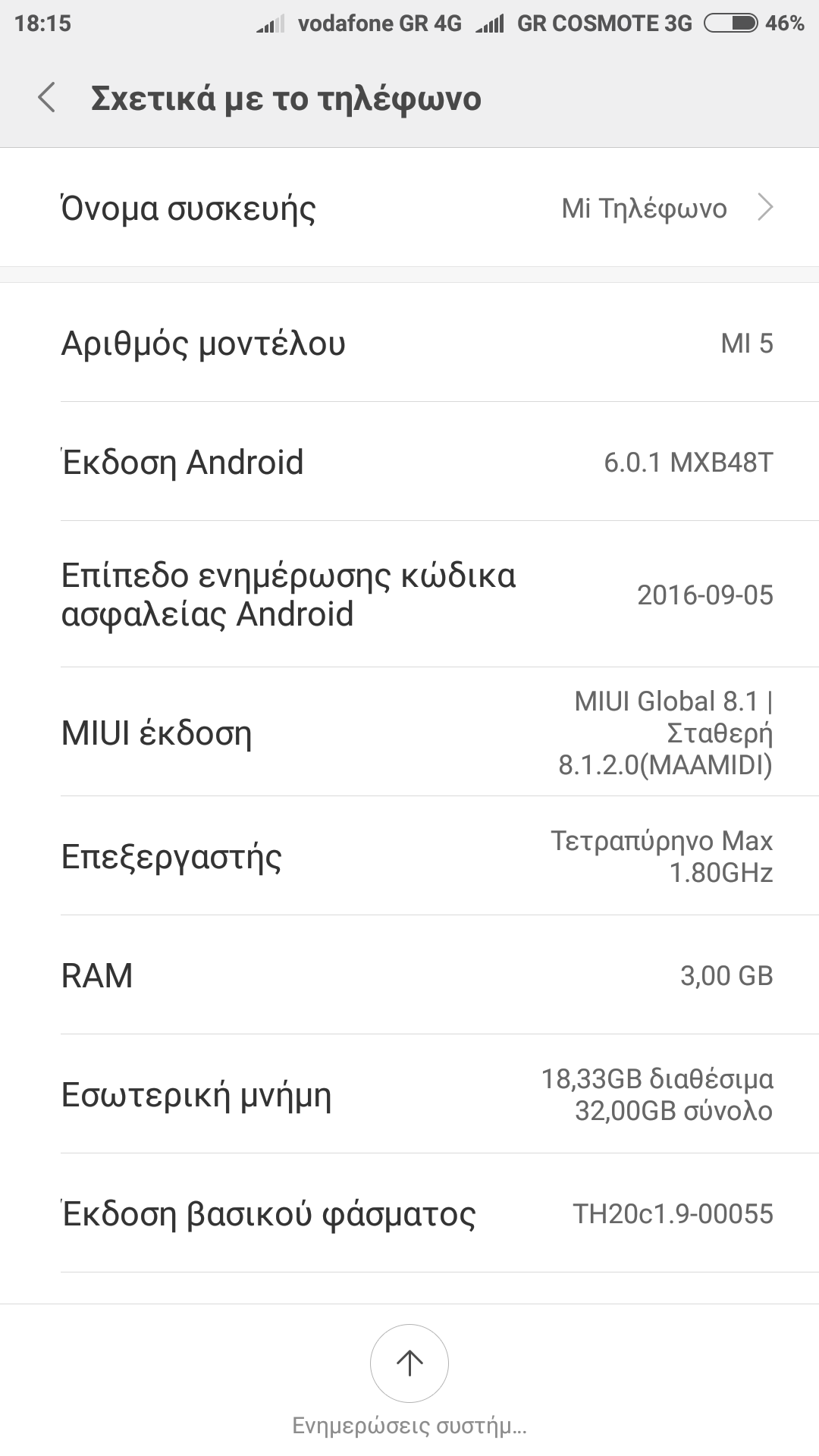Open the Όνομα συσκευής setting
The image size is (819, 1456).
coord(409,208)
